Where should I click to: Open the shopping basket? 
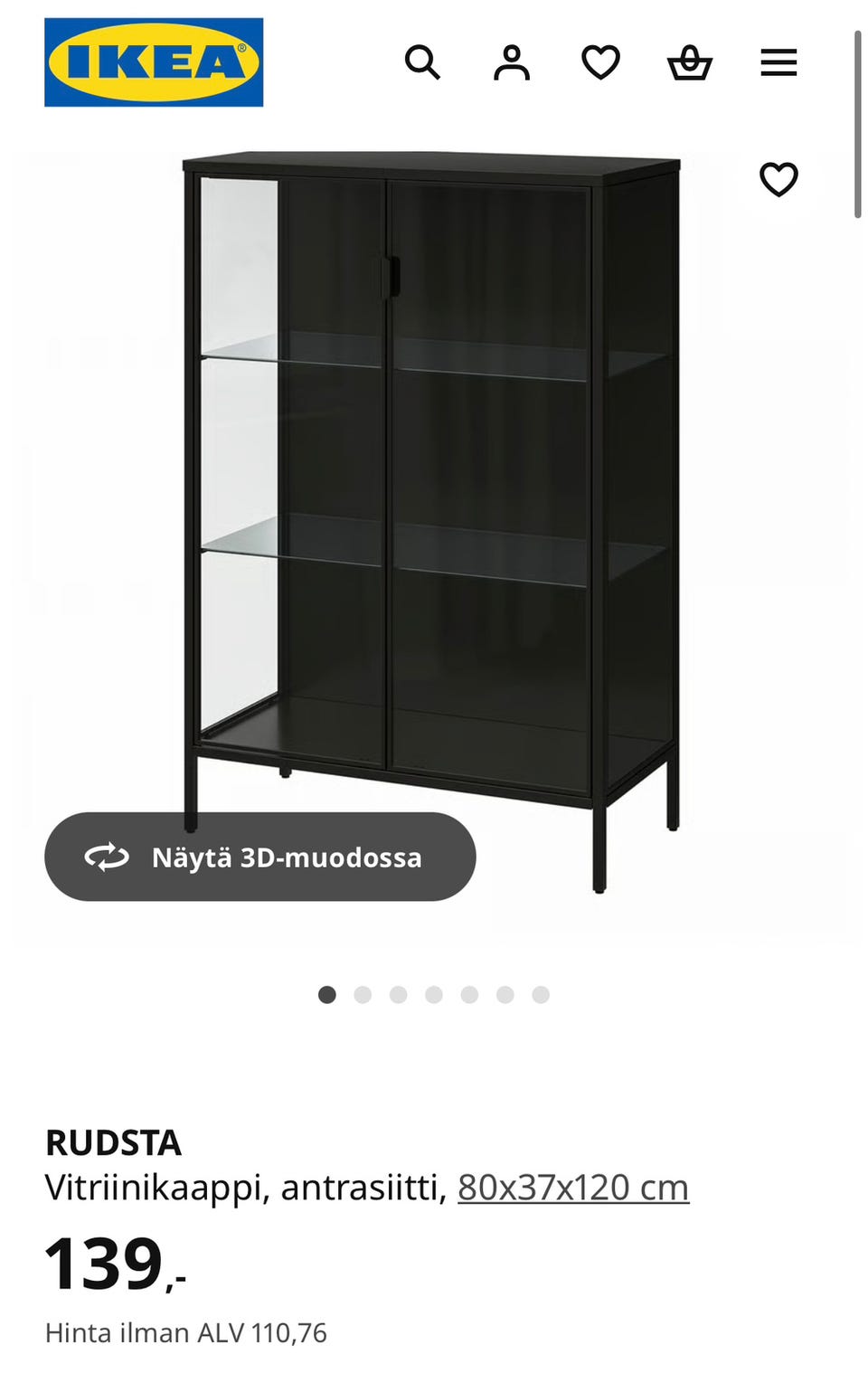(690, 63)
